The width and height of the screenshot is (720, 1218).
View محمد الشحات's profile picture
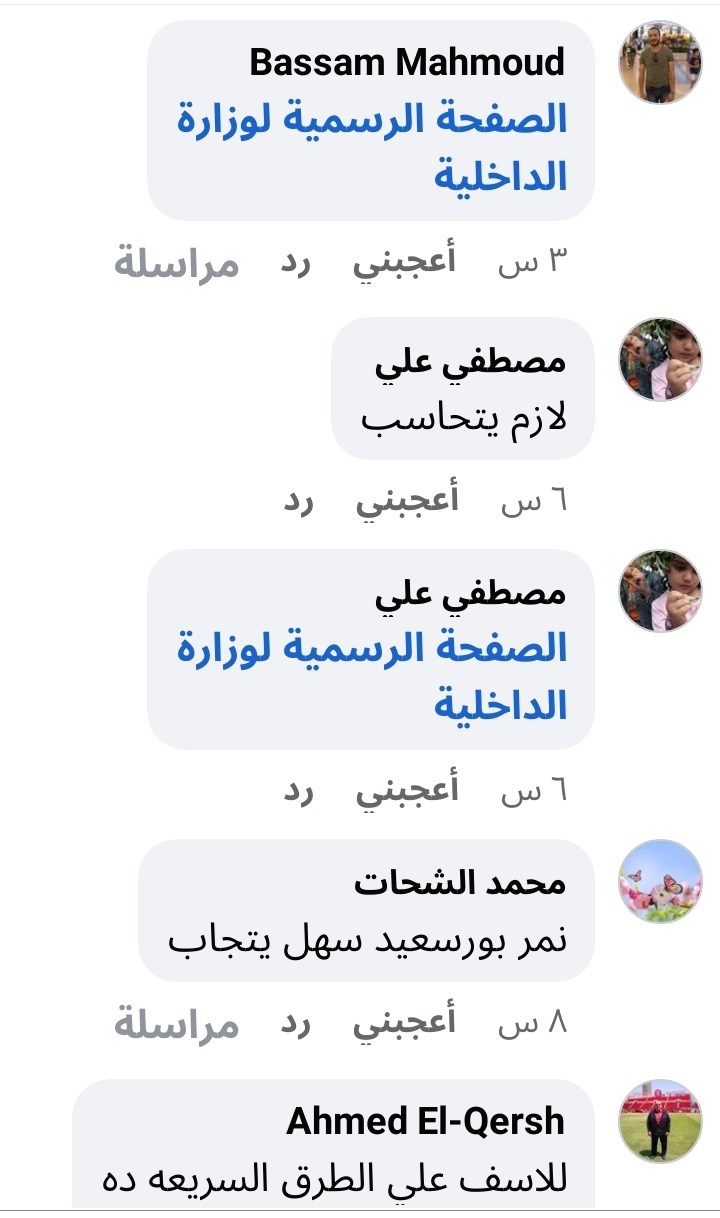[660, 881]
